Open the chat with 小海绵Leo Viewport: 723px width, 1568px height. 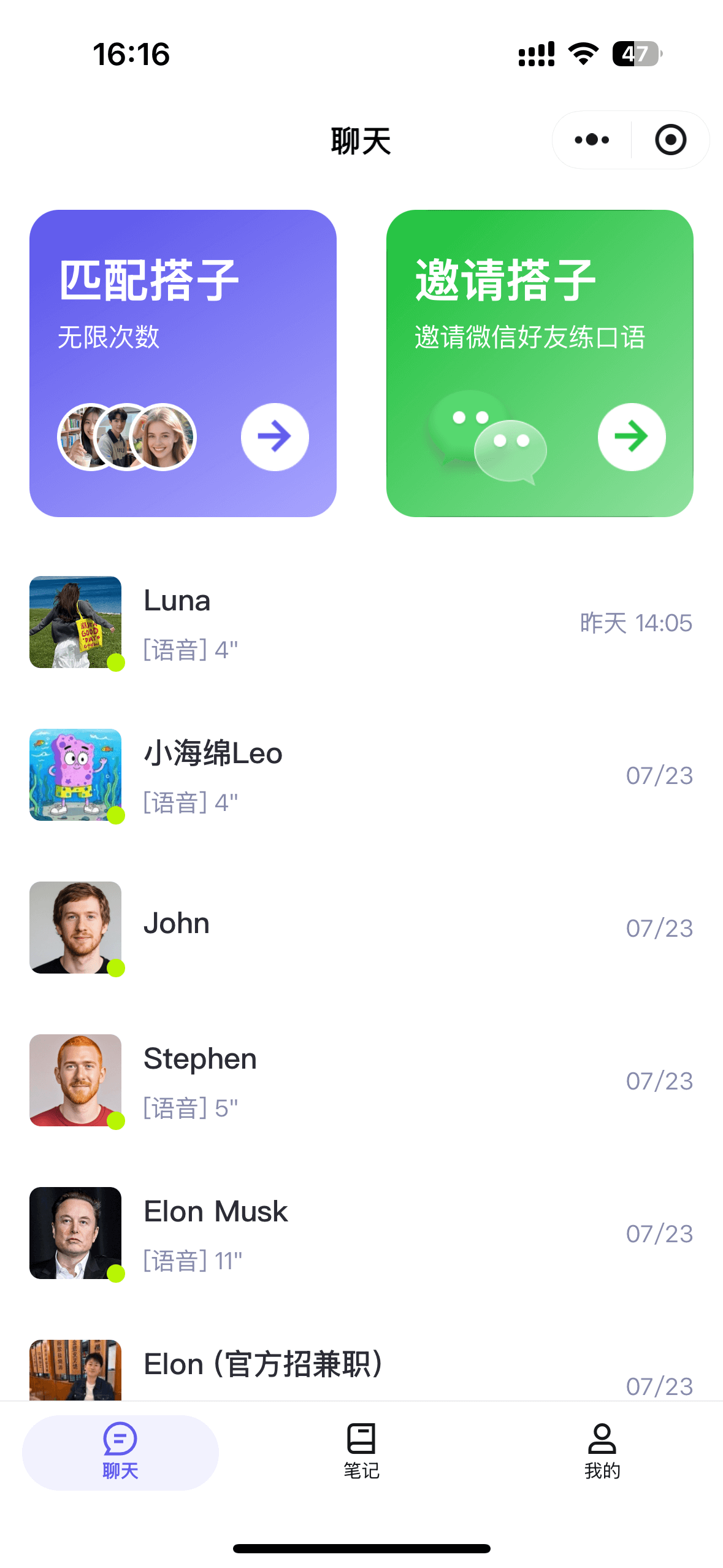point(361,775)
